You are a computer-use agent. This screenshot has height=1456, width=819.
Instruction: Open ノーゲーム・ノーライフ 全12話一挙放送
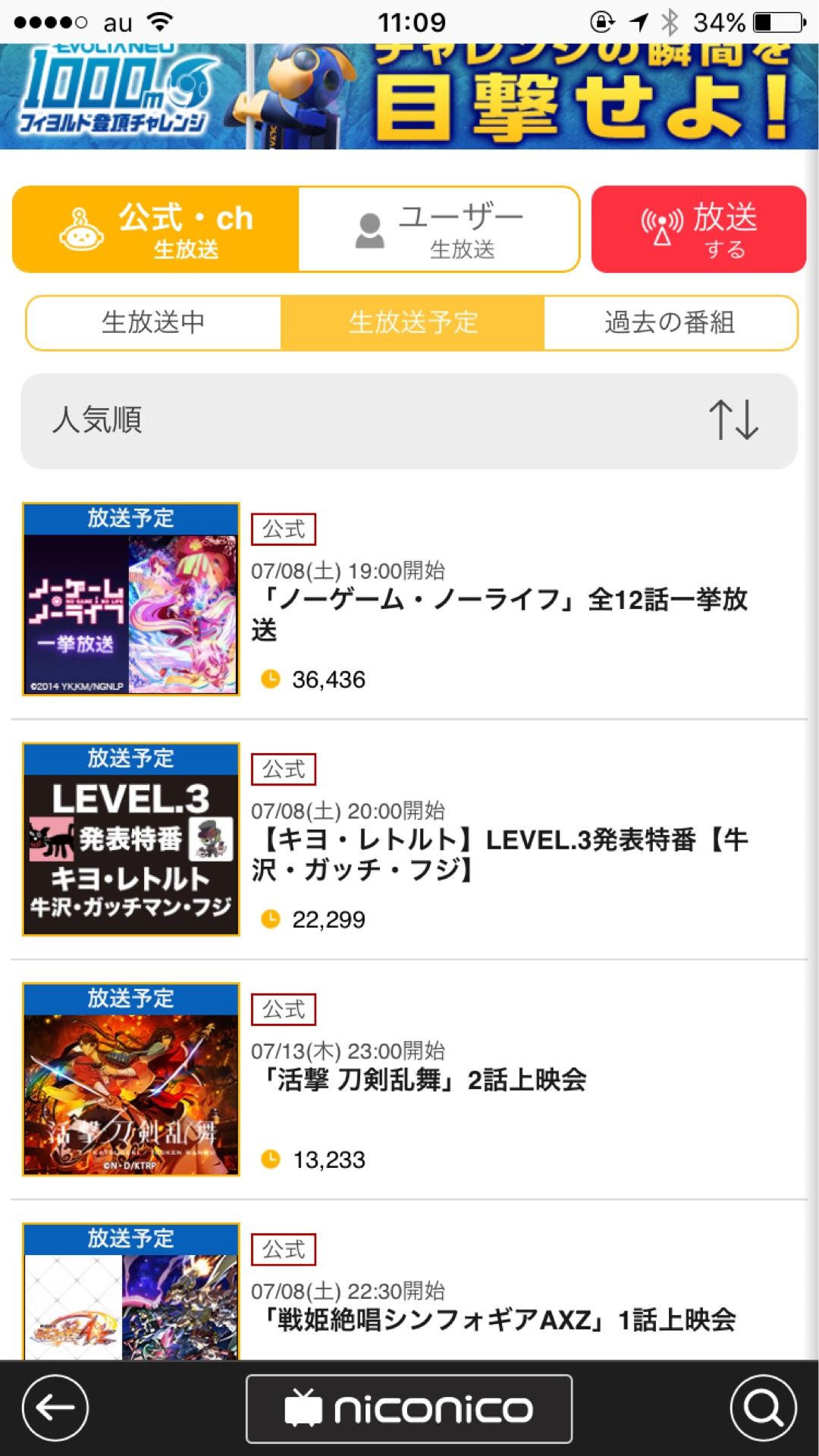(499, 614)
